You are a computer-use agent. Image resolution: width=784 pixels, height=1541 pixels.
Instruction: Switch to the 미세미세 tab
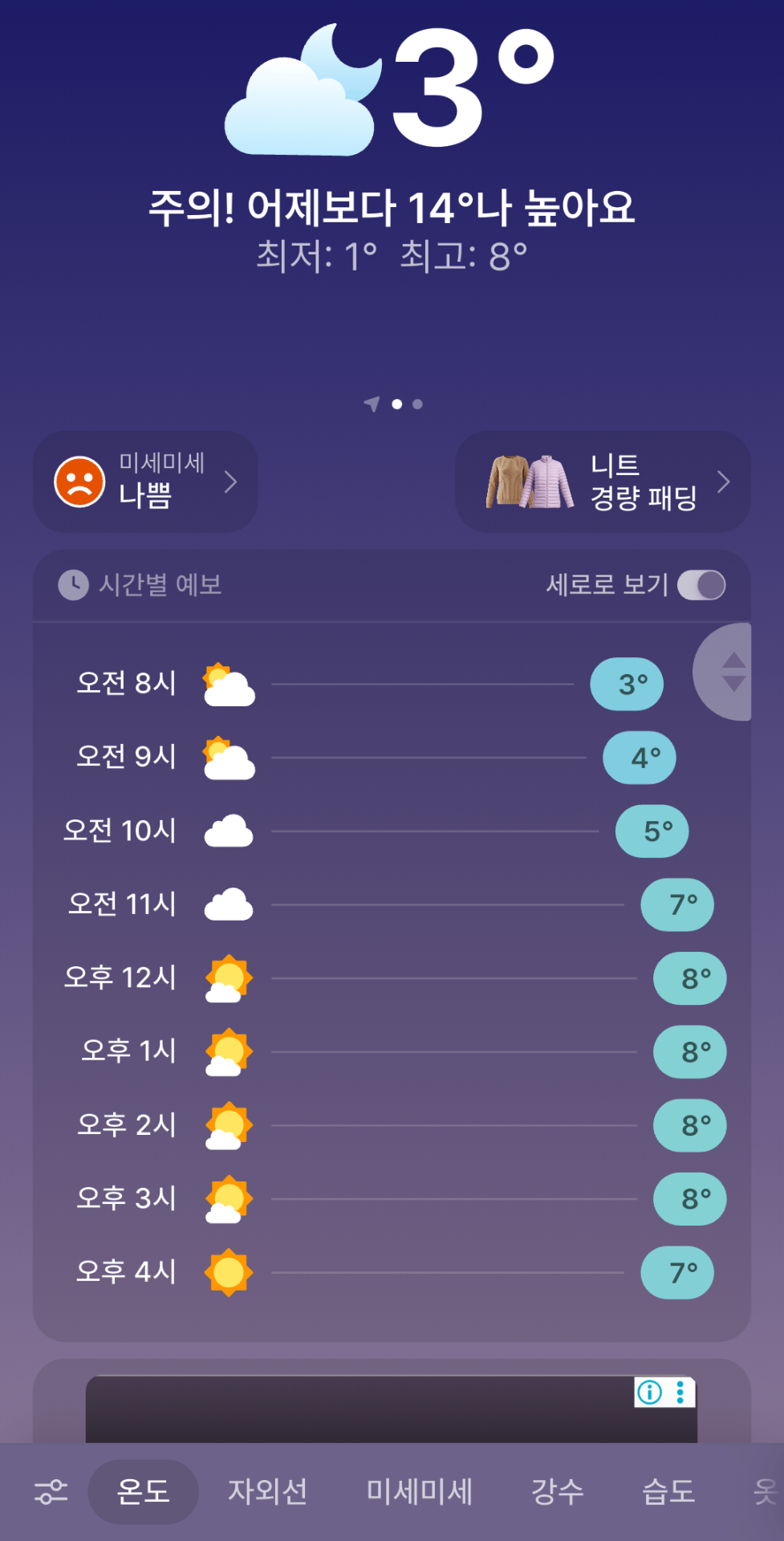419,1492
